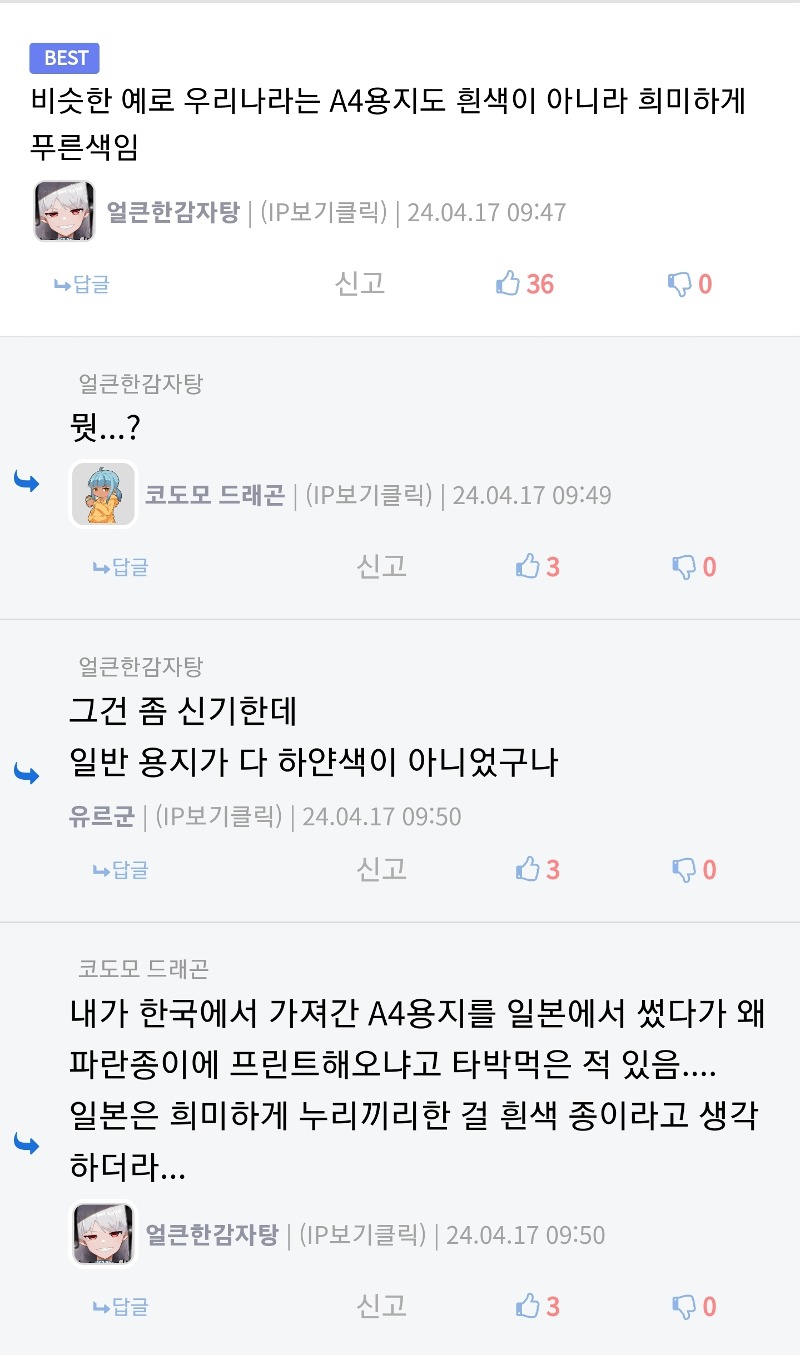
Task: Report the BEST comment by 얼큰한감자탕
Action: coord(359,284)
